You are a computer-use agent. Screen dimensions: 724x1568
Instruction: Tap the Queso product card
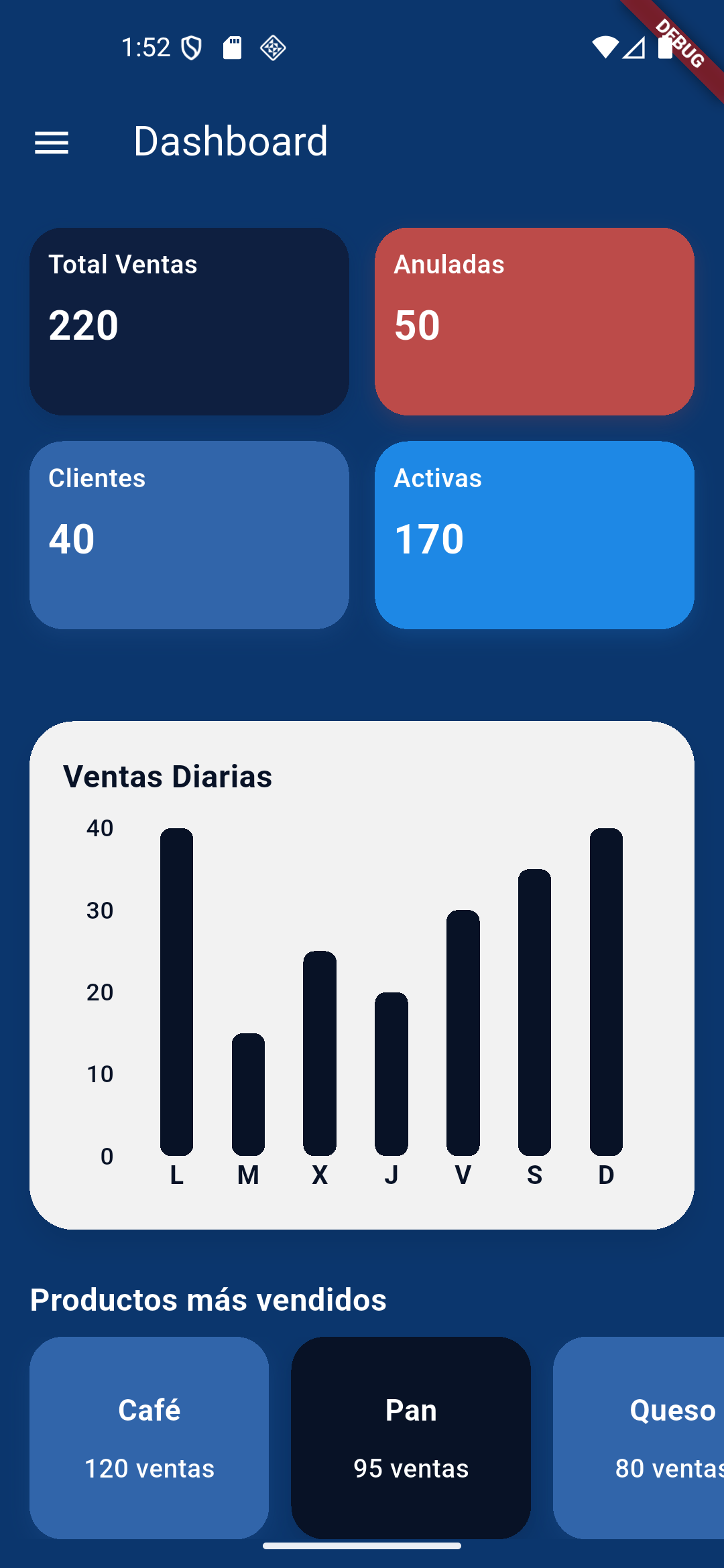(639, 1438)
